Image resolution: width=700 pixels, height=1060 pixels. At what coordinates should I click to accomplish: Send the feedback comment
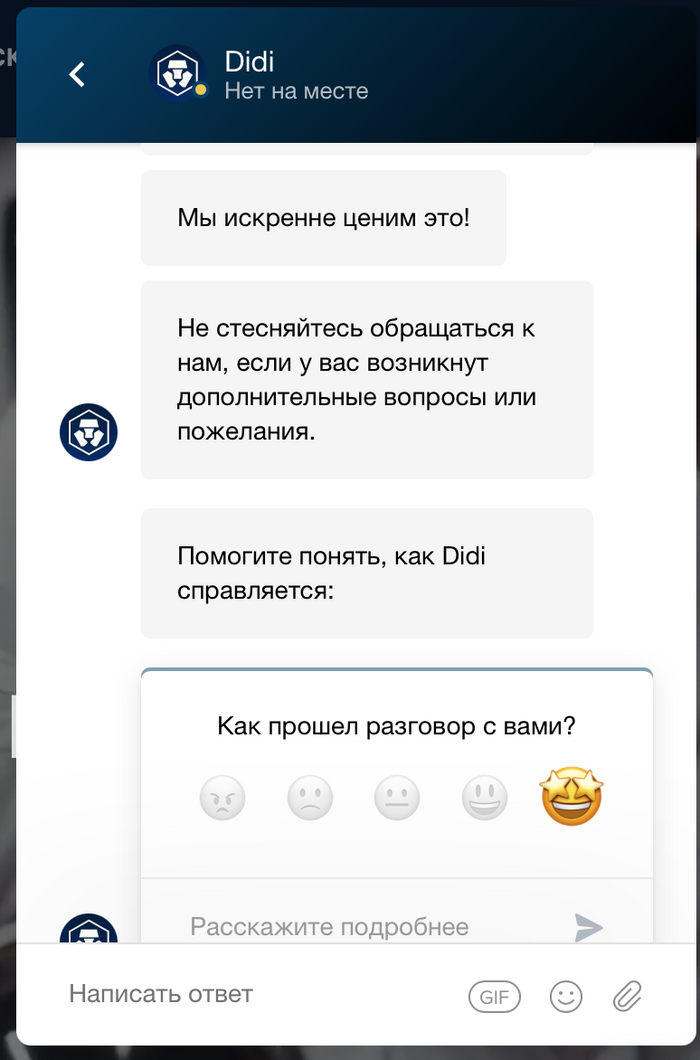pos(589,927)
